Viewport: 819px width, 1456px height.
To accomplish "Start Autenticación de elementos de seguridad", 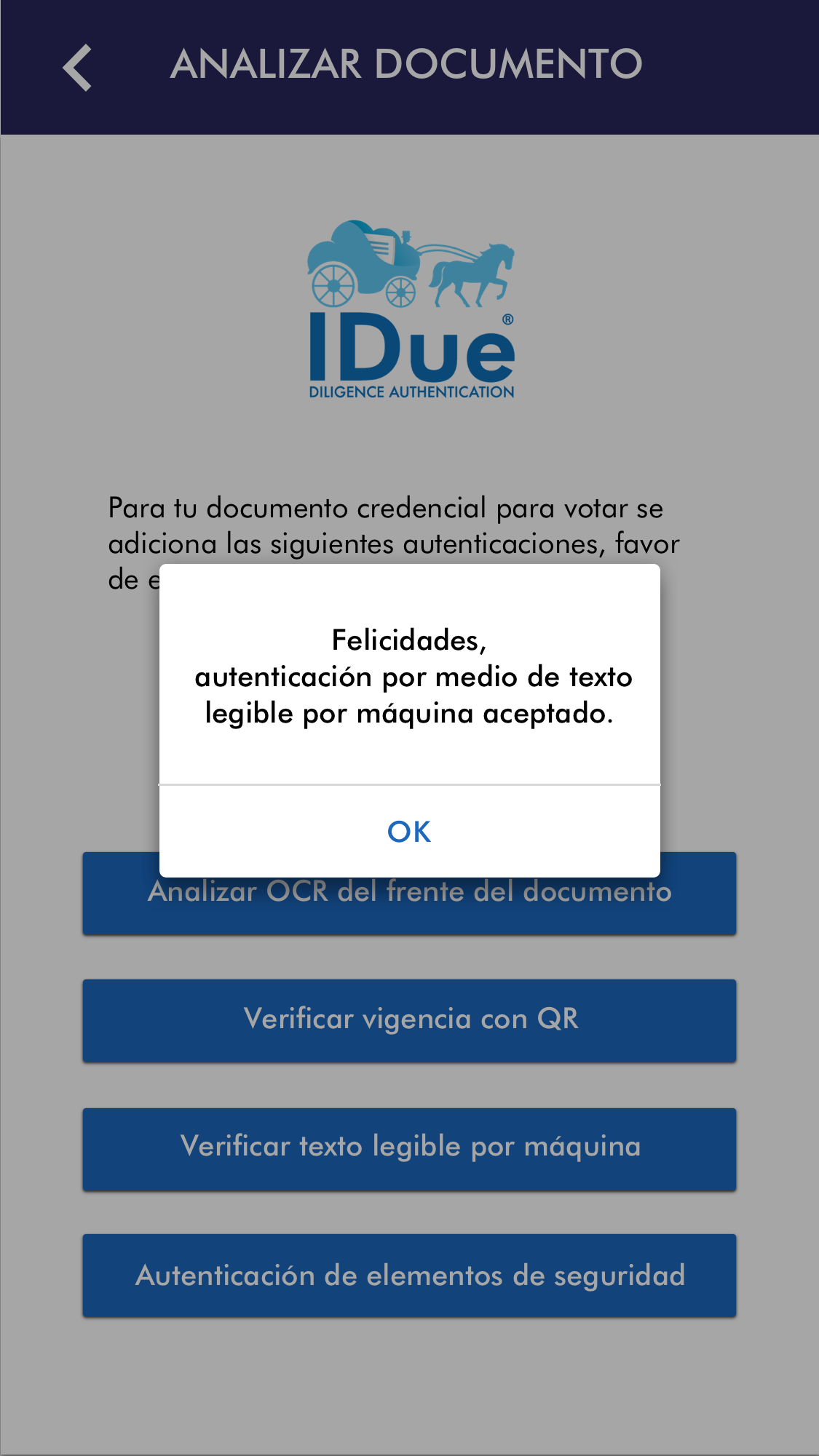I will 409,1276.
